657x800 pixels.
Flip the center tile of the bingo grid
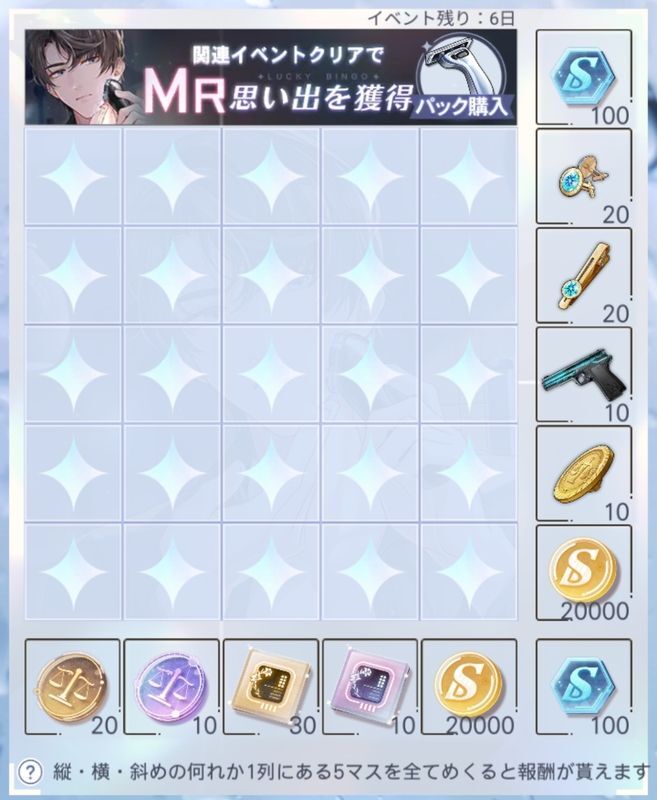[x=270, y=373]
